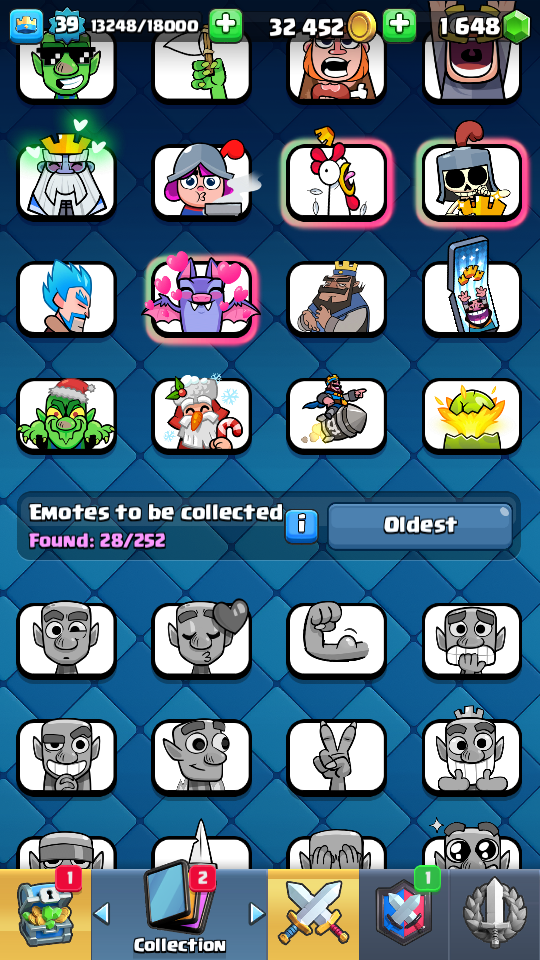The height and width of the screenshot is (960, 540).
Task: Tap the green plus next to gold coins
Action: [399, 25]
